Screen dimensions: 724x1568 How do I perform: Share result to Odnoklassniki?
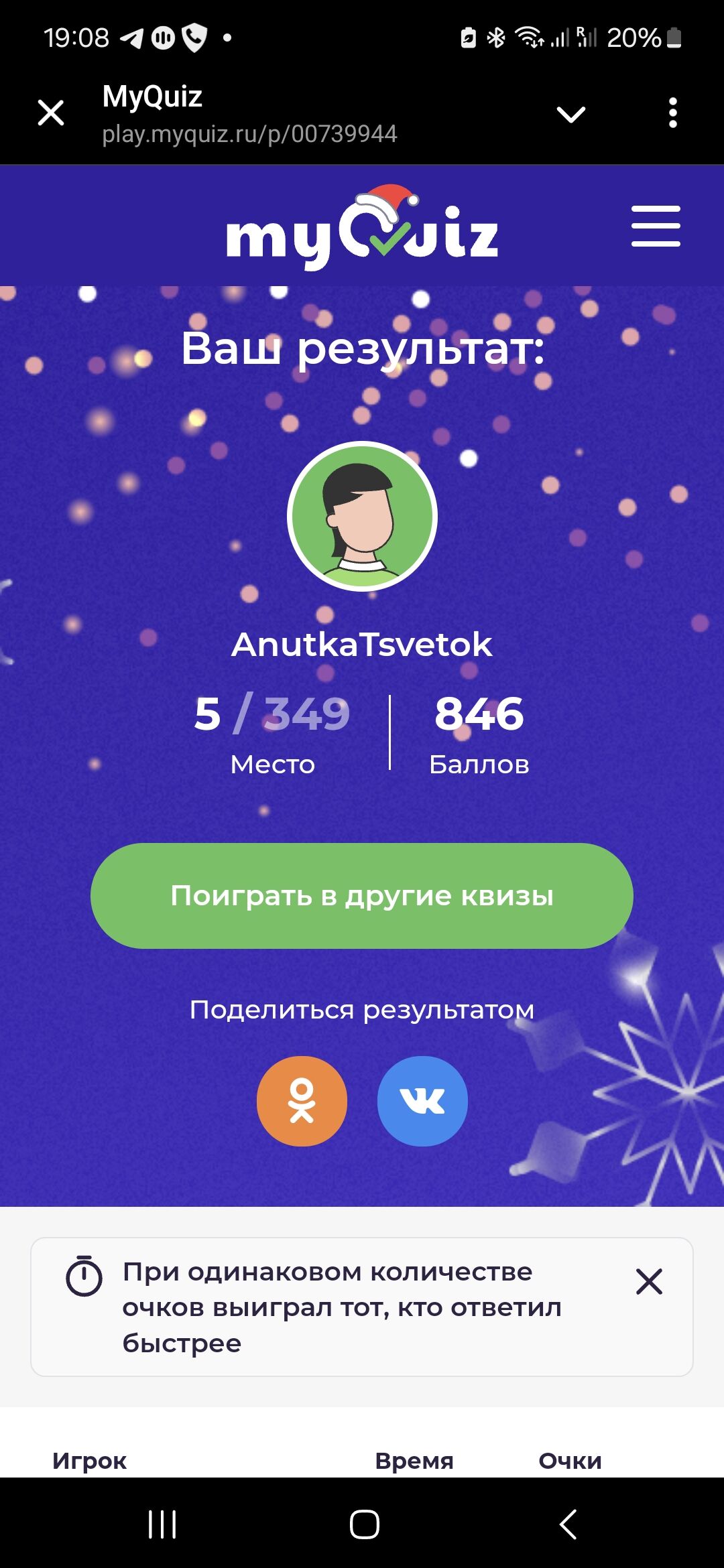tap(302, 1101)
